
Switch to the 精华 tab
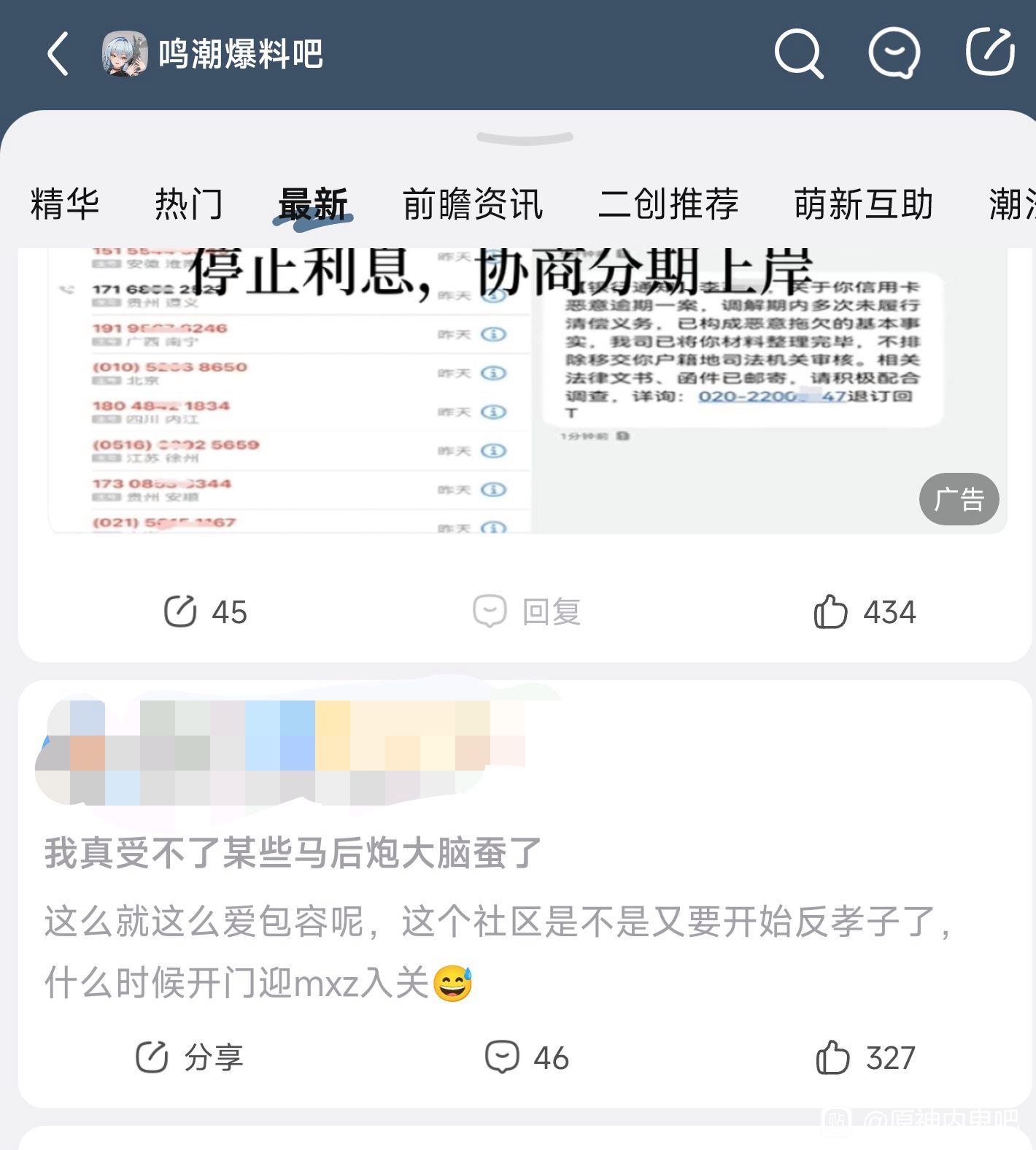tap(64, 204)
